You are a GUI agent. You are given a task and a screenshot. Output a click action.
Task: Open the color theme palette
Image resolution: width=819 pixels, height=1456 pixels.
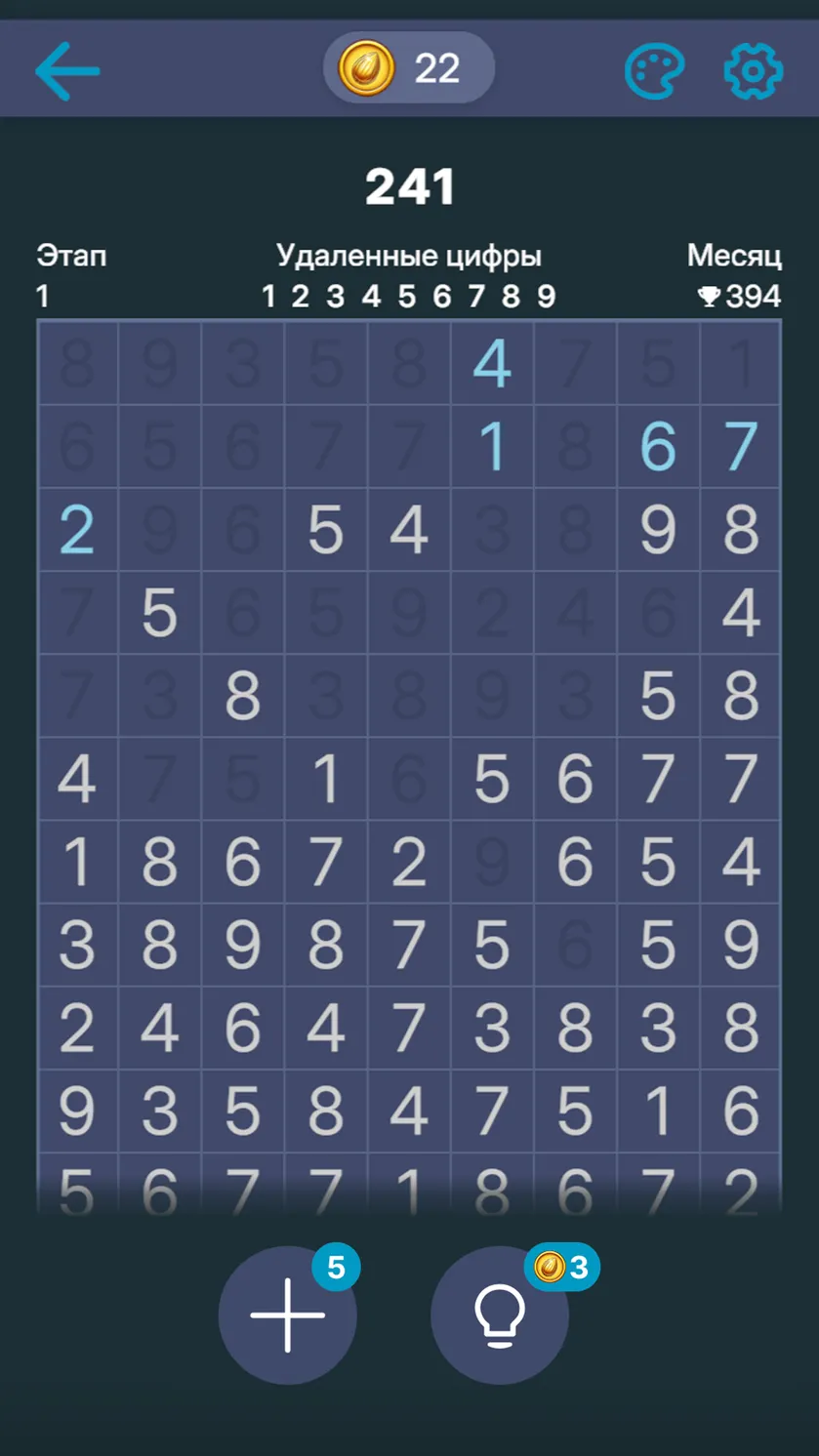(654, 71)
